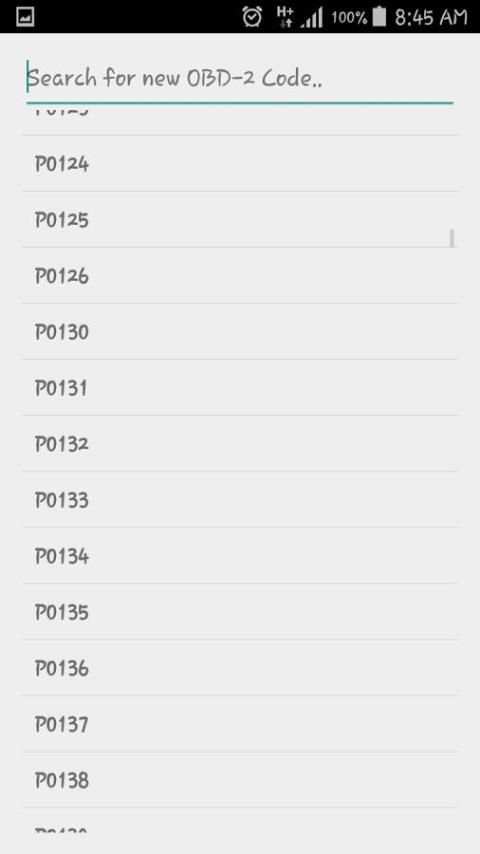
Task: Tap the OBD-2 code search field
Action: 240,78
